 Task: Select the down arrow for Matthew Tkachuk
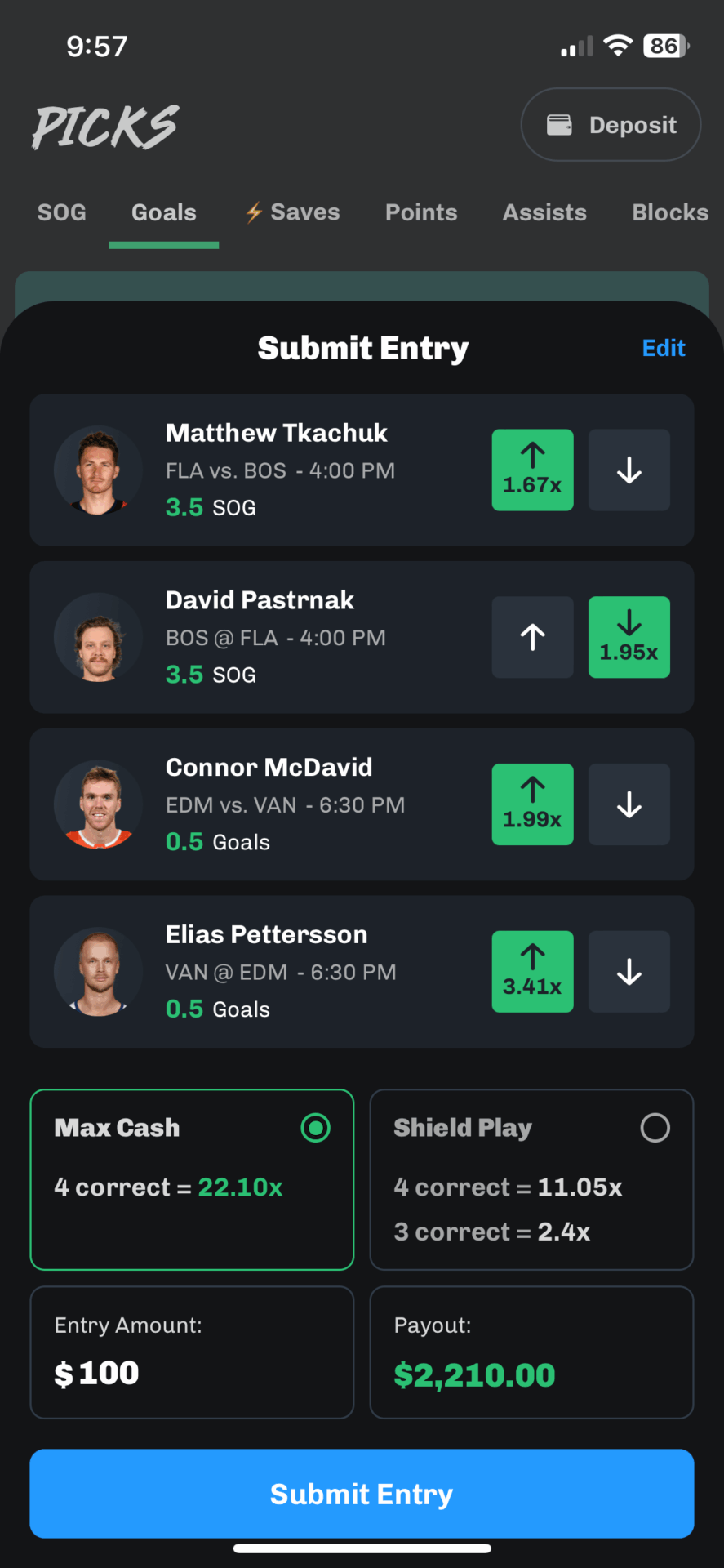coord(629,470)
